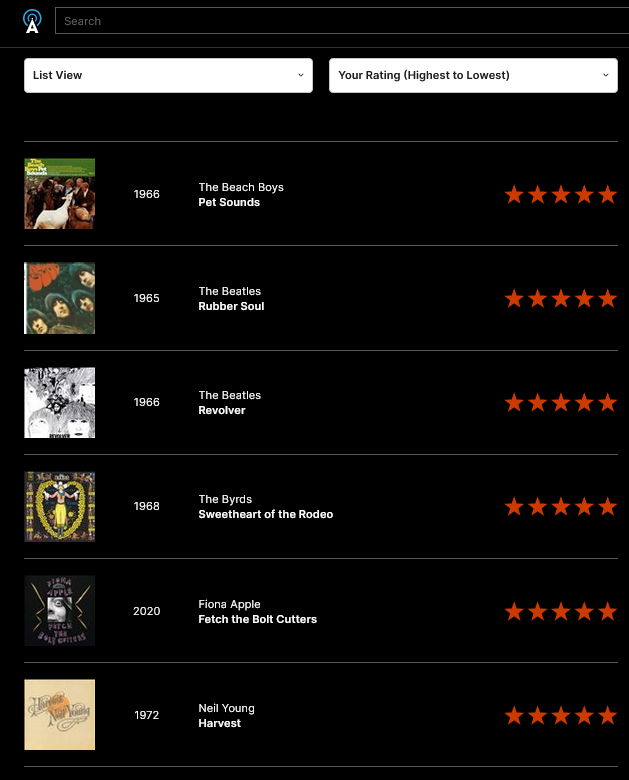Change the star rating for Harvest

point(560,715)
